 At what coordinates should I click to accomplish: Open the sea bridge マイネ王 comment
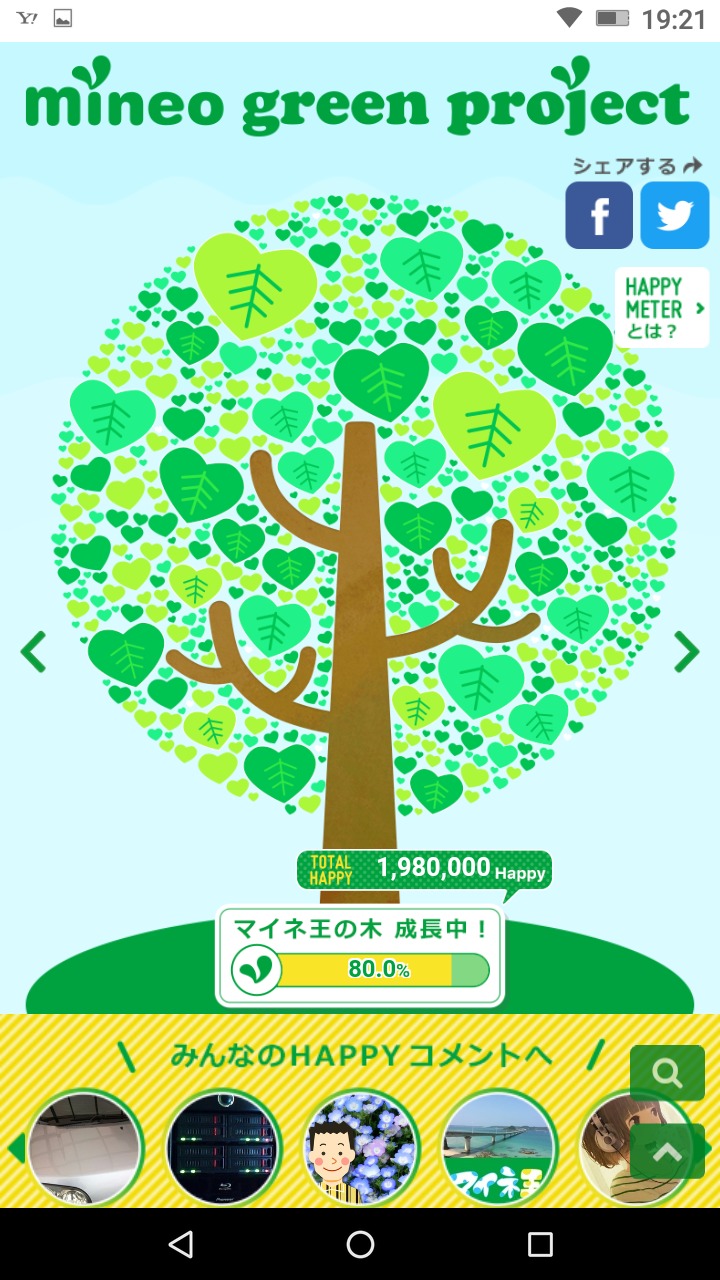tap(499, 1148)
